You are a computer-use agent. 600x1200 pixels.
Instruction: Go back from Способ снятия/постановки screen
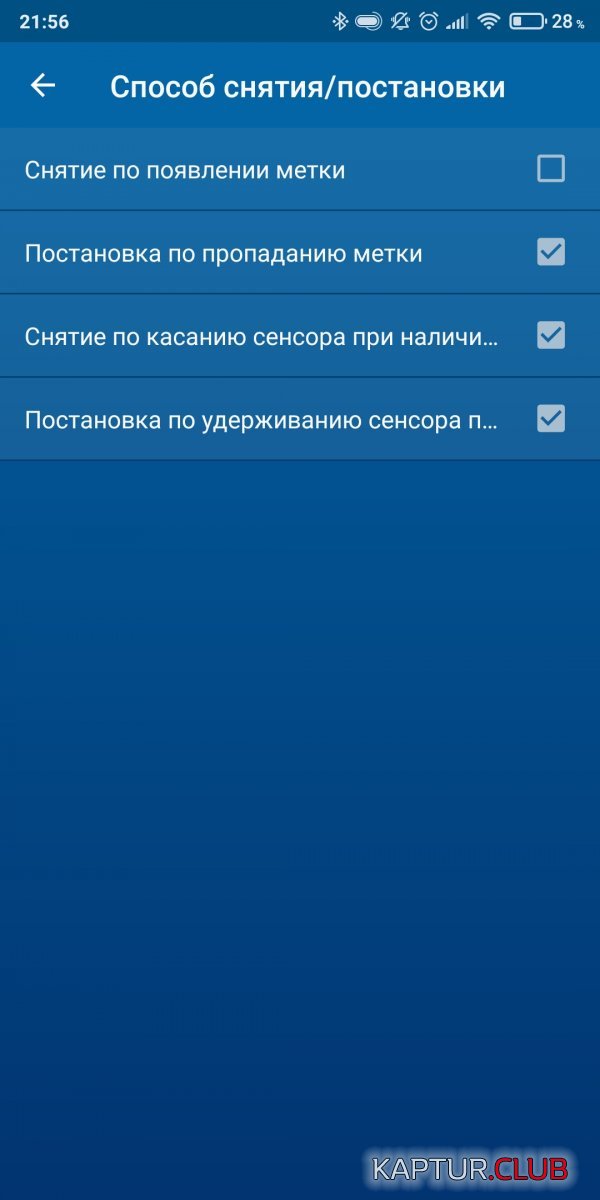pos(43,86)
